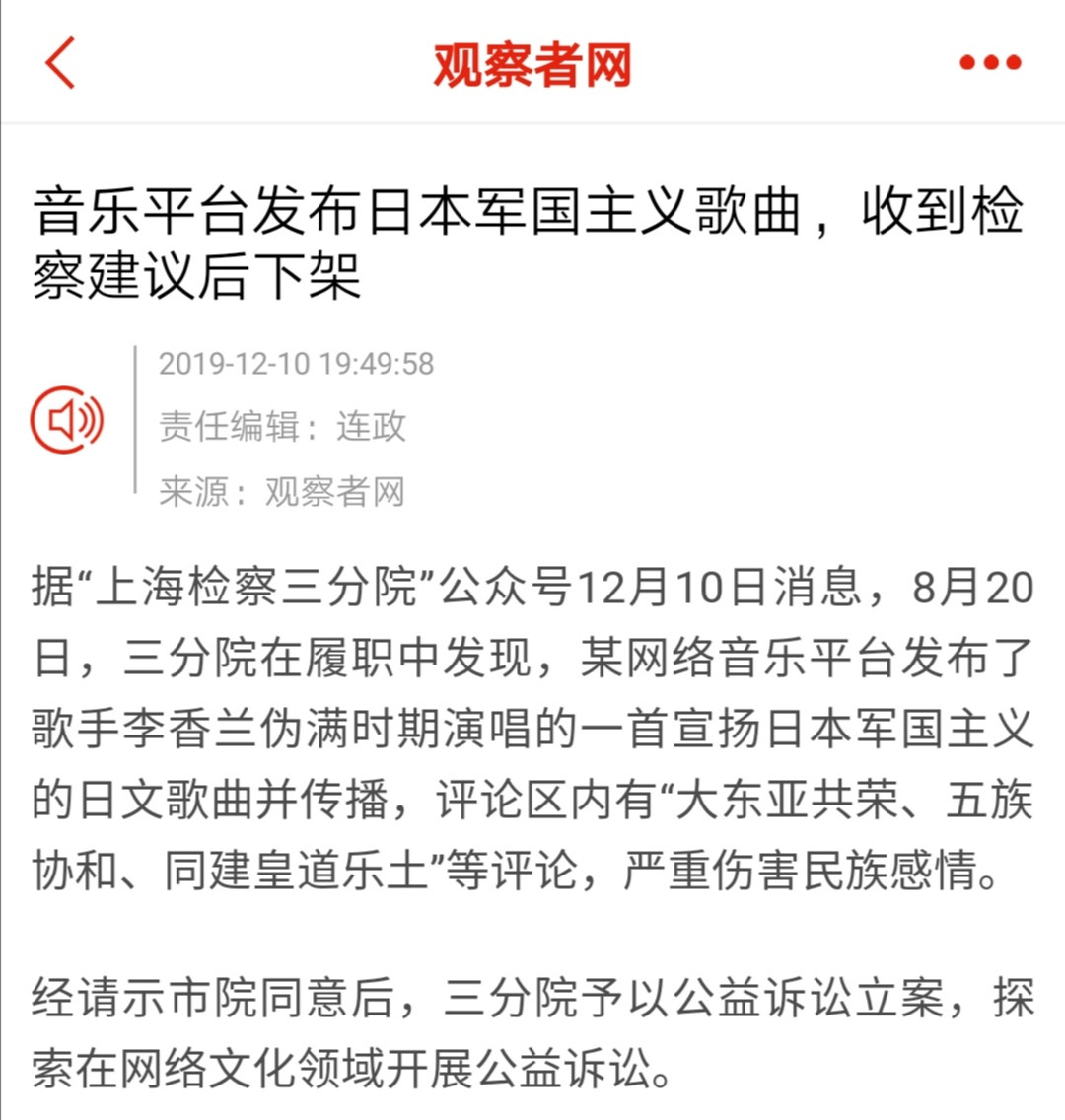Play the article audio via speaker icon

67,421
